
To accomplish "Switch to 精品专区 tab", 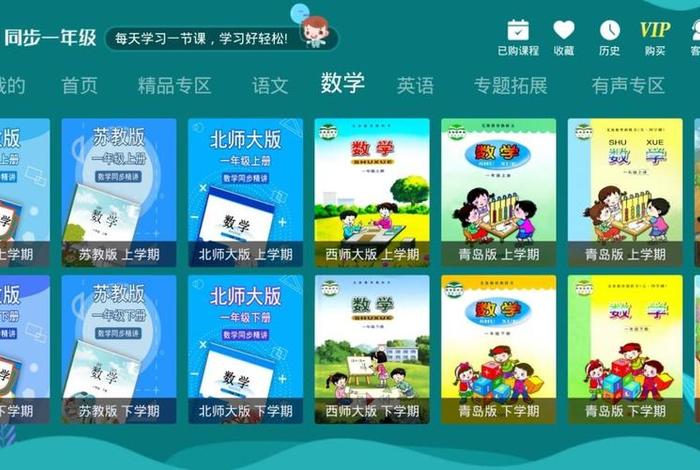I will click(x=174, y=86).
